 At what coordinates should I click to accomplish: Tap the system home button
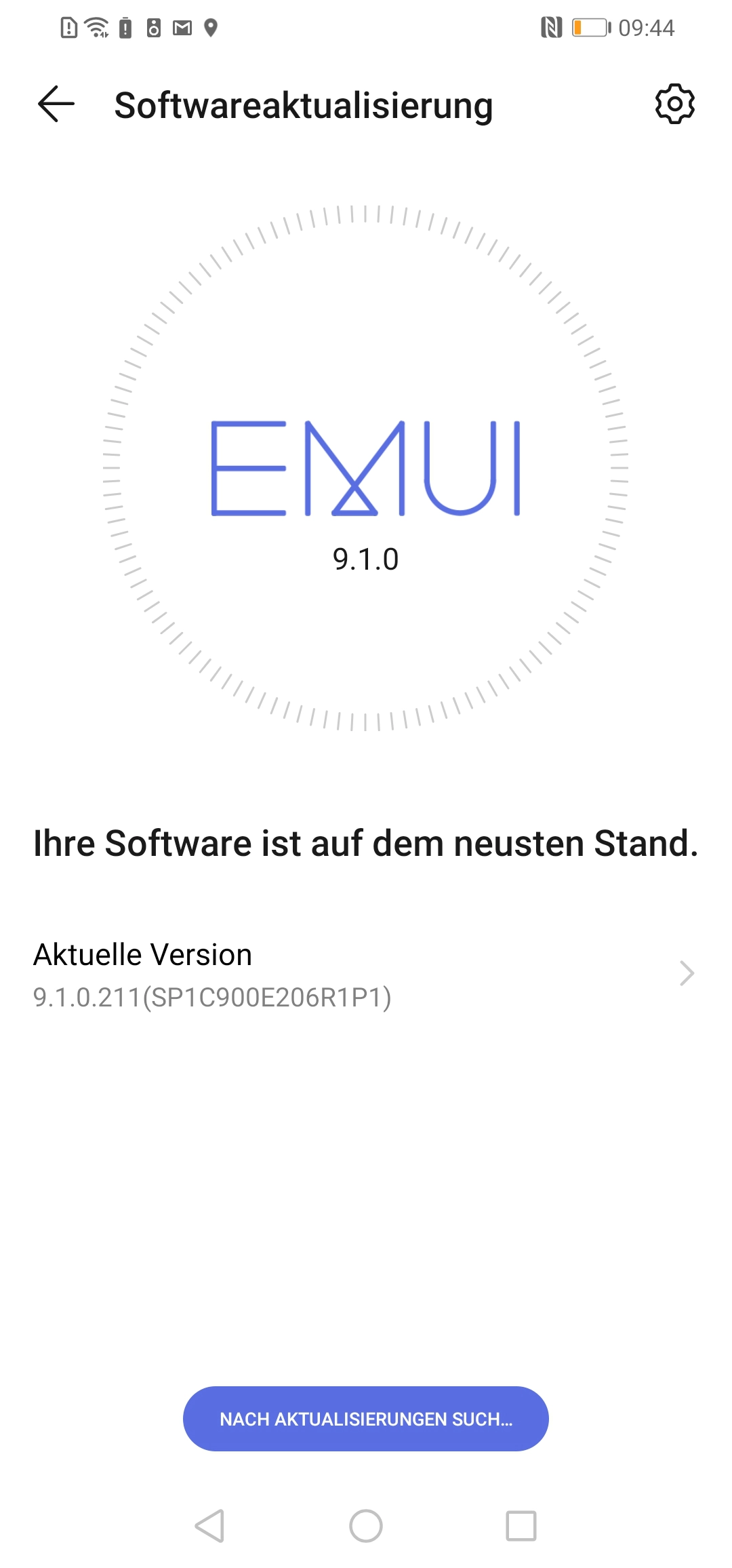pyautogui.click(x=366, y=1526)
